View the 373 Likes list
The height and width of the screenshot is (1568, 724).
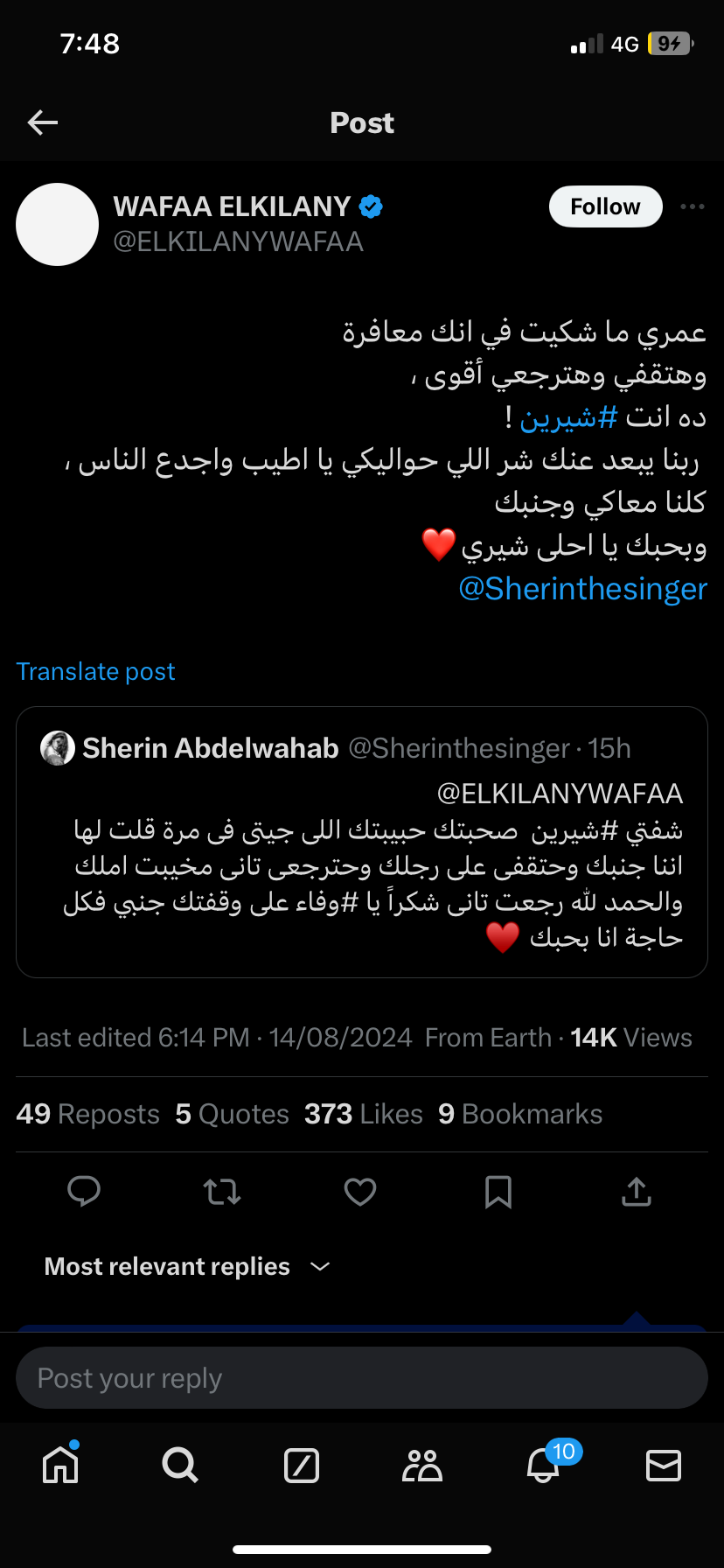(x=363, y=1114)
